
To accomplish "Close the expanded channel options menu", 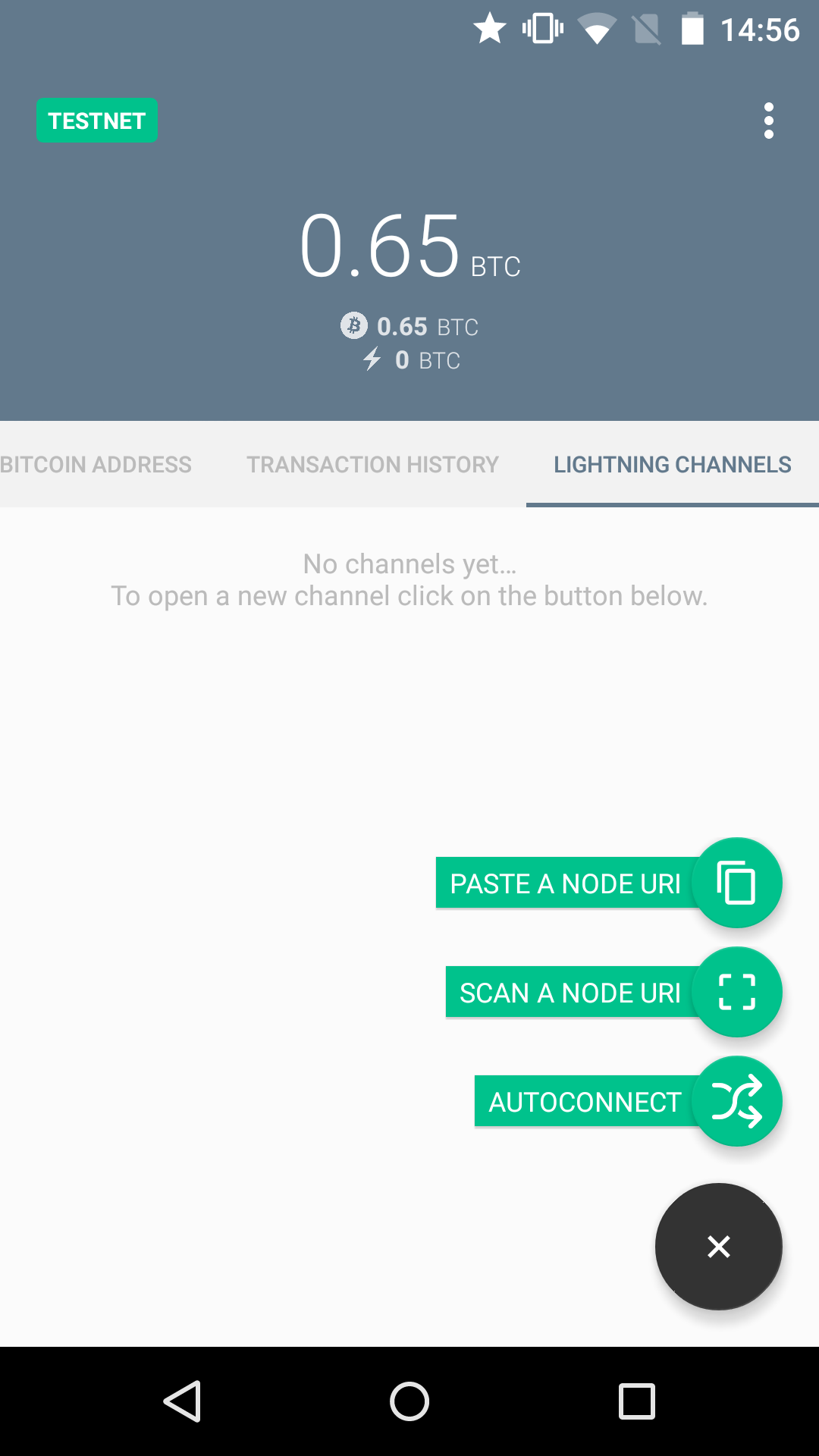I will (718, 1247).
